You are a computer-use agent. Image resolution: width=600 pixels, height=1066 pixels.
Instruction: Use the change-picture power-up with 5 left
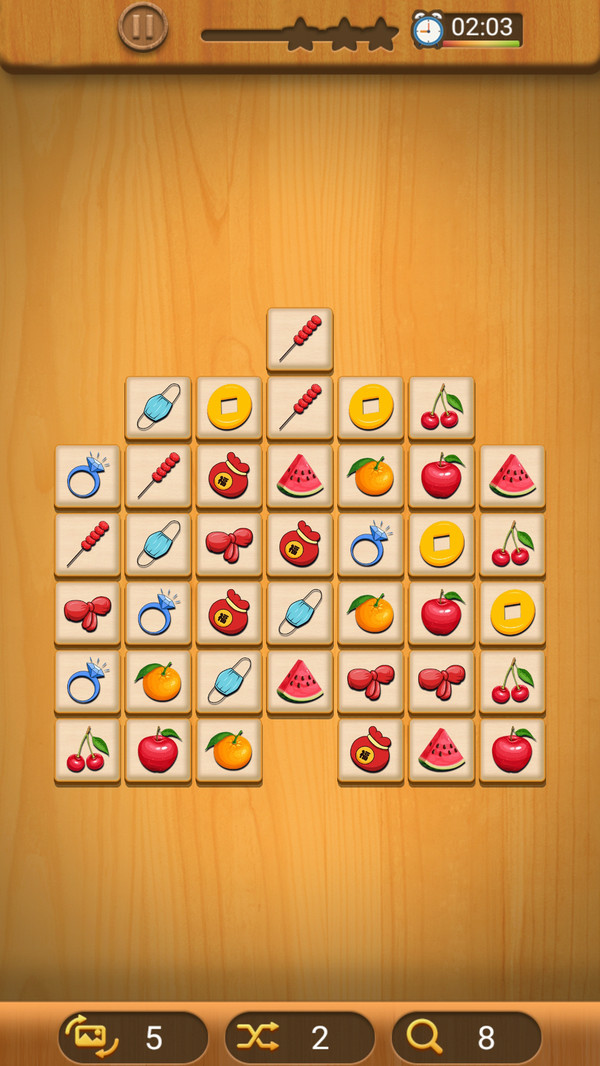click(x=132, y=1037)
